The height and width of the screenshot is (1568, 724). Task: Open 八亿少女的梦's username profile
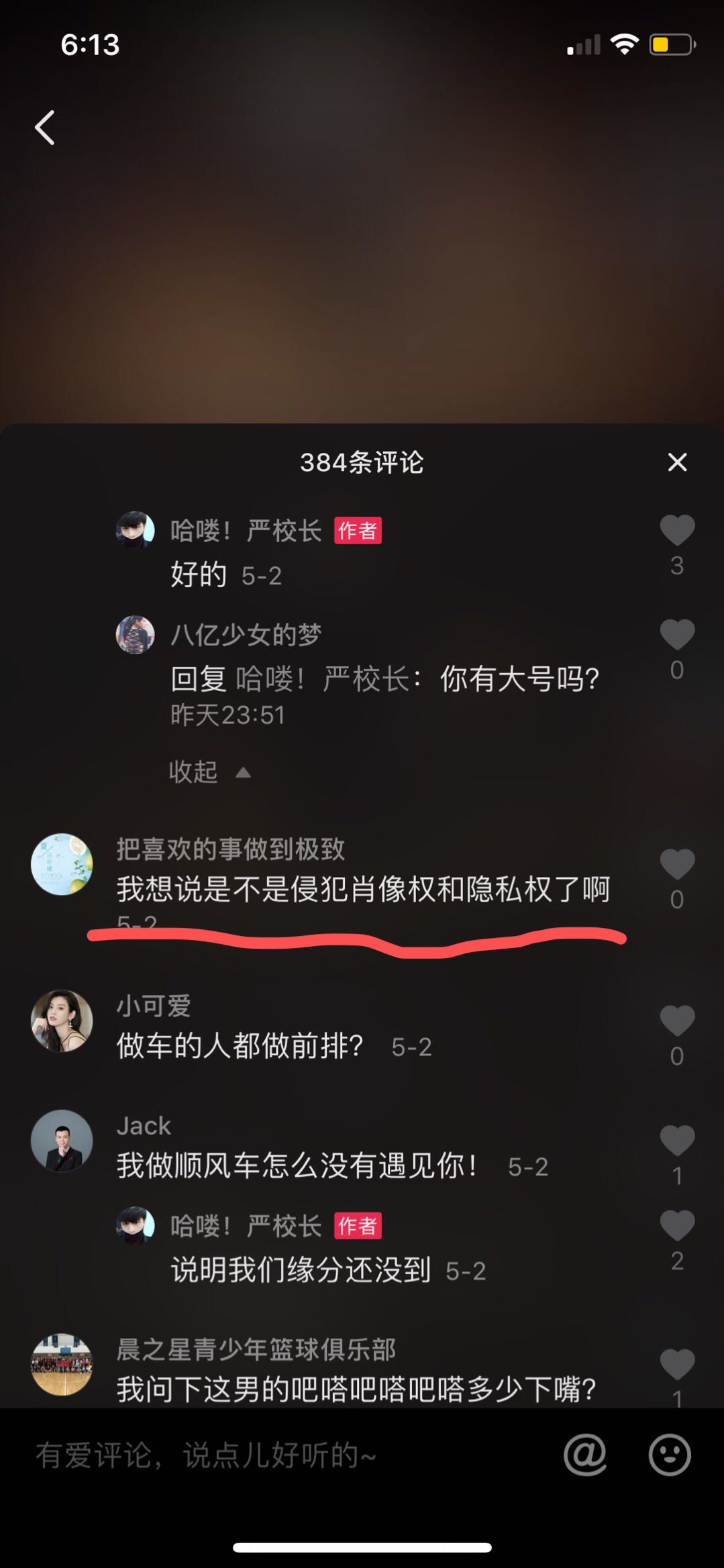(246, 635)
